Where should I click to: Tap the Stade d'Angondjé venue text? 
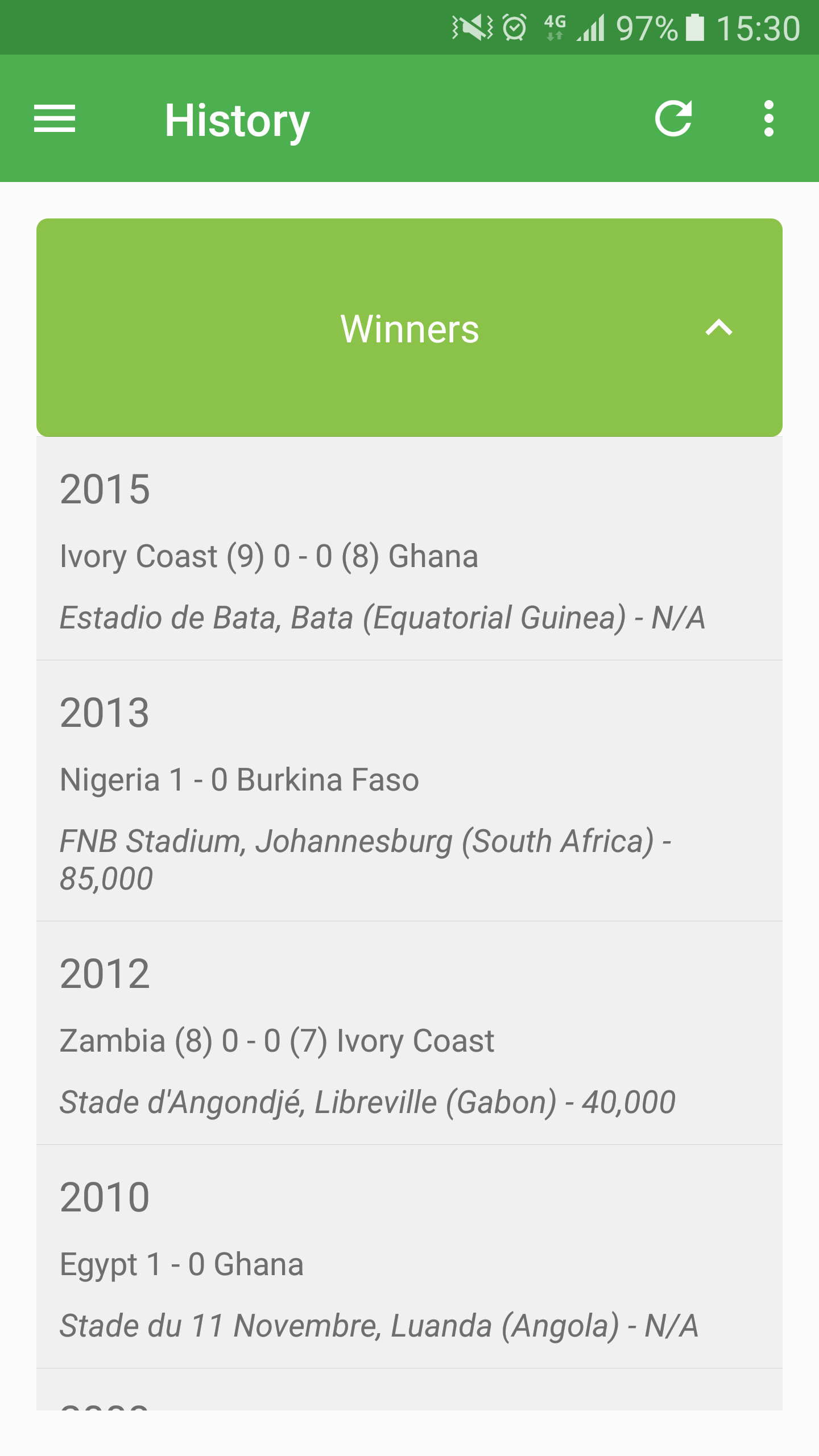click(x=367, y=1101)
